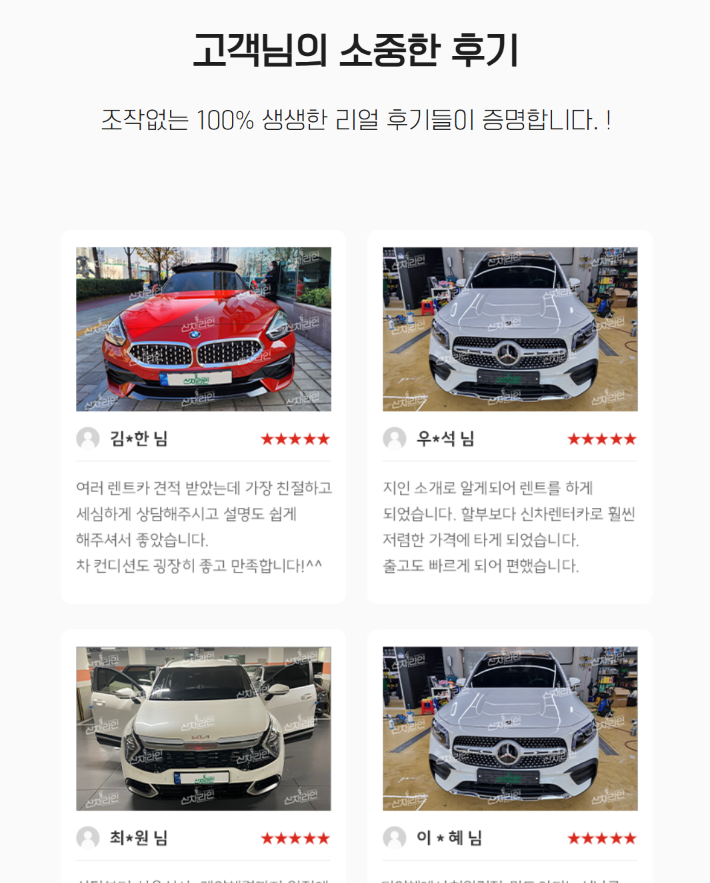
Task: View 이*혜 님's Mercedes review card
Action: click(510, 728)
